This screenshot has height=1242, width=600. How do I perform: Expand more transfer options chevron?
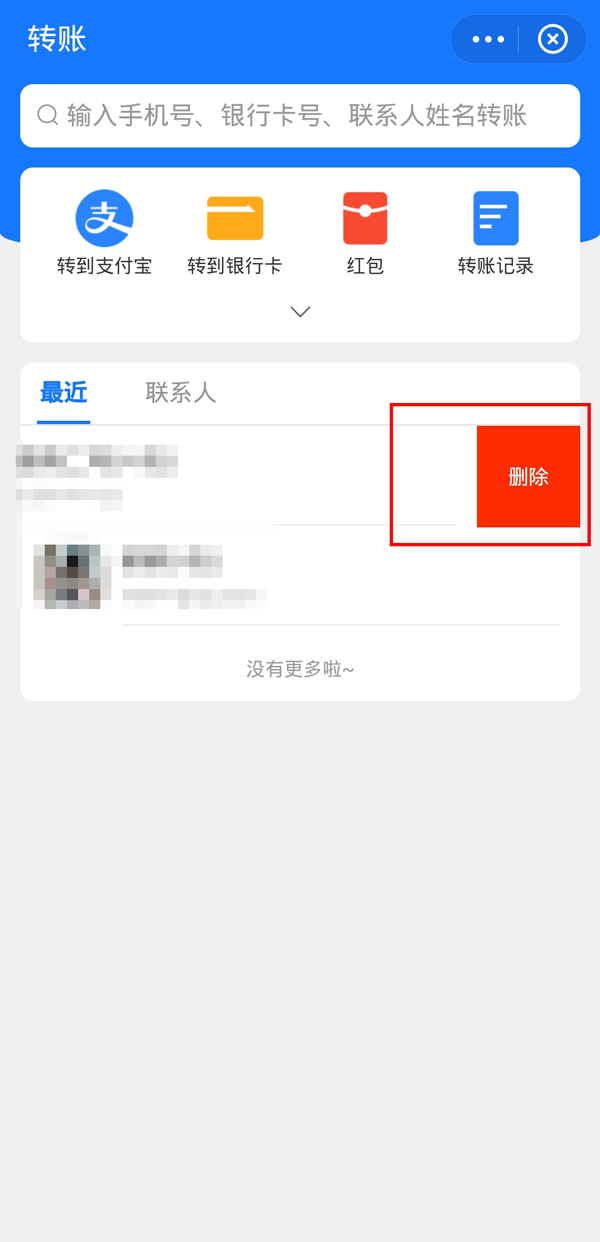(x=300, y=312)
